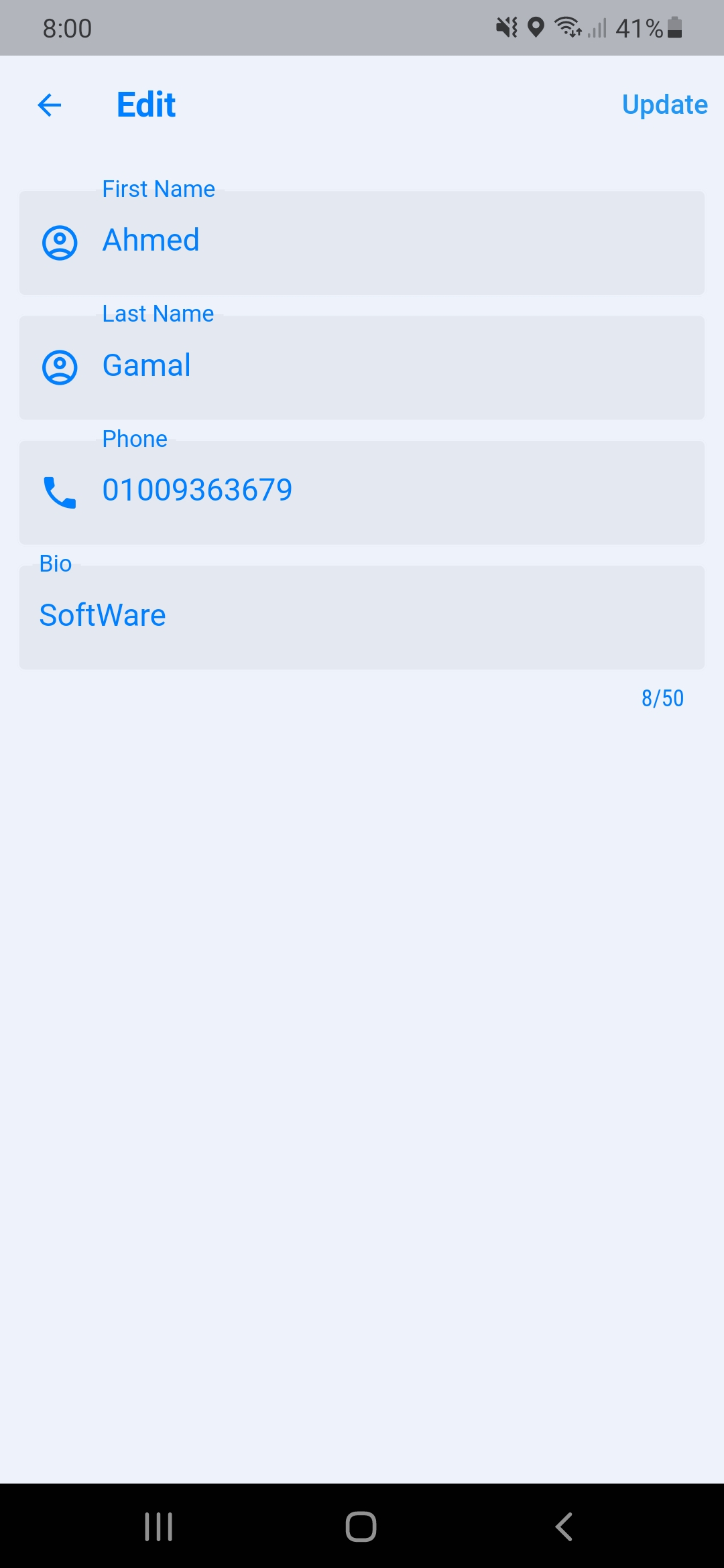This screenshot has height=1568, width=724.
Task: Tap the location indicator in status bar
Action: tap(536, 27)
